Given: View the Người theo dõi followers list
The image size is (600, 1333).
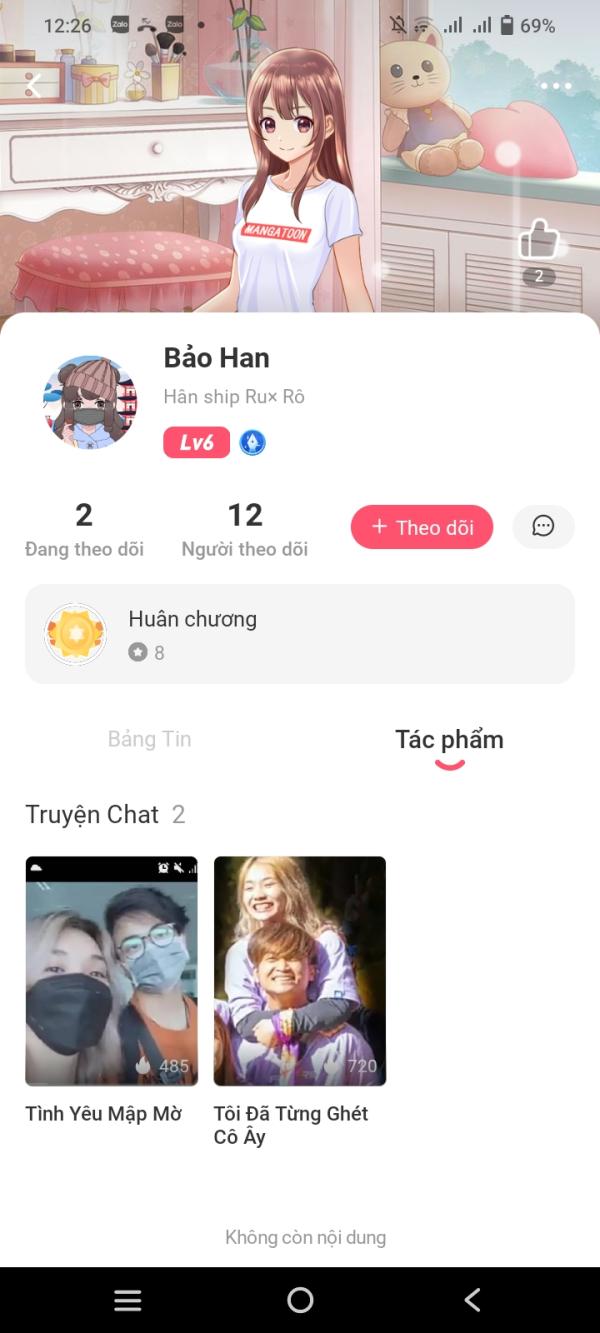Looking at the screenshot, I should tap(245, 530).
